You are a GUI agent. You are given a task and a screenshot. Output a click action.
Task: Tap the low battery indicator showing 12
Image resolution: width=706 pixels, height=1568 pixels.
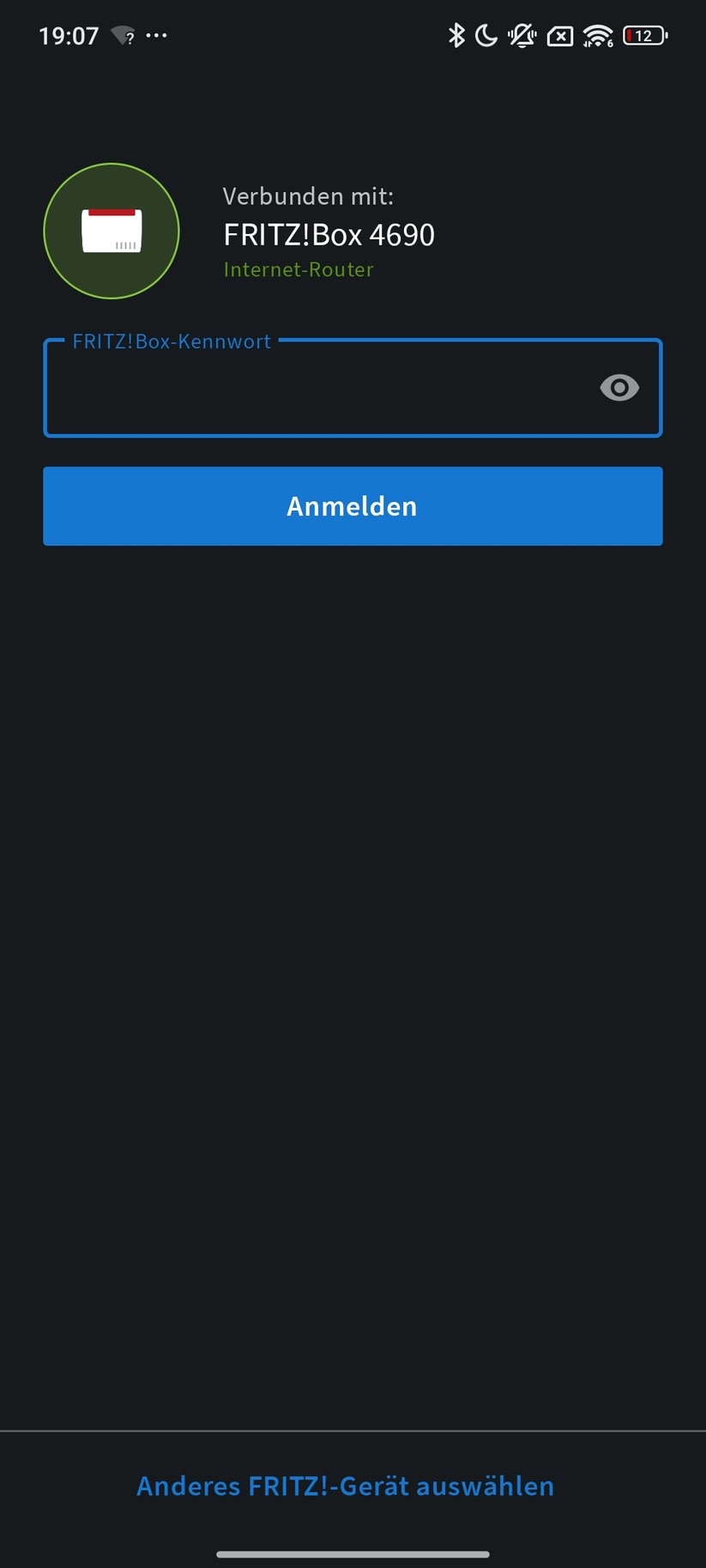pyautogui.click(x=644, y=36)
